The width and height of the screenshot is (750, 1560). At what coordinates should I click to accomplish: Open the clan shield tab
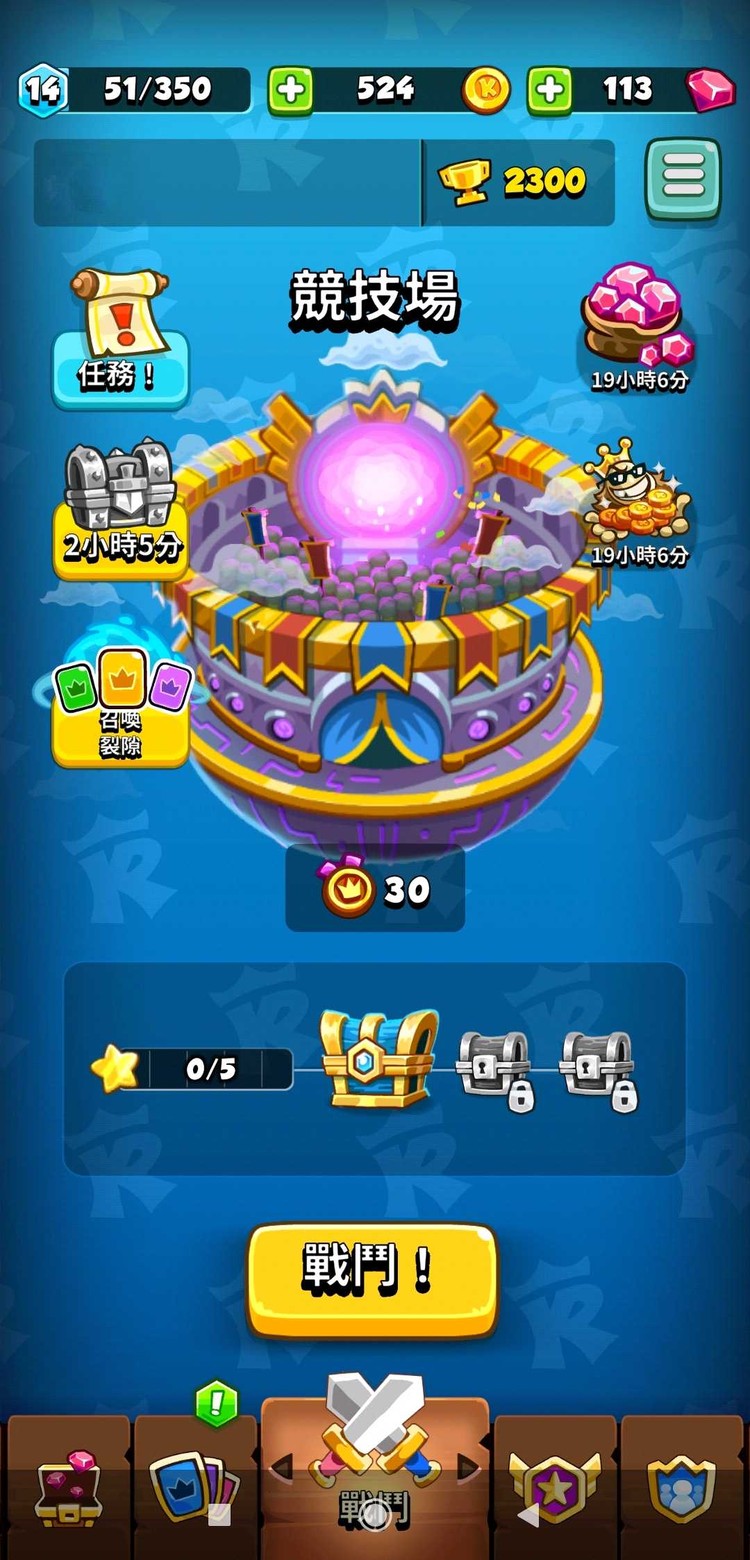tap(683, 1487)
